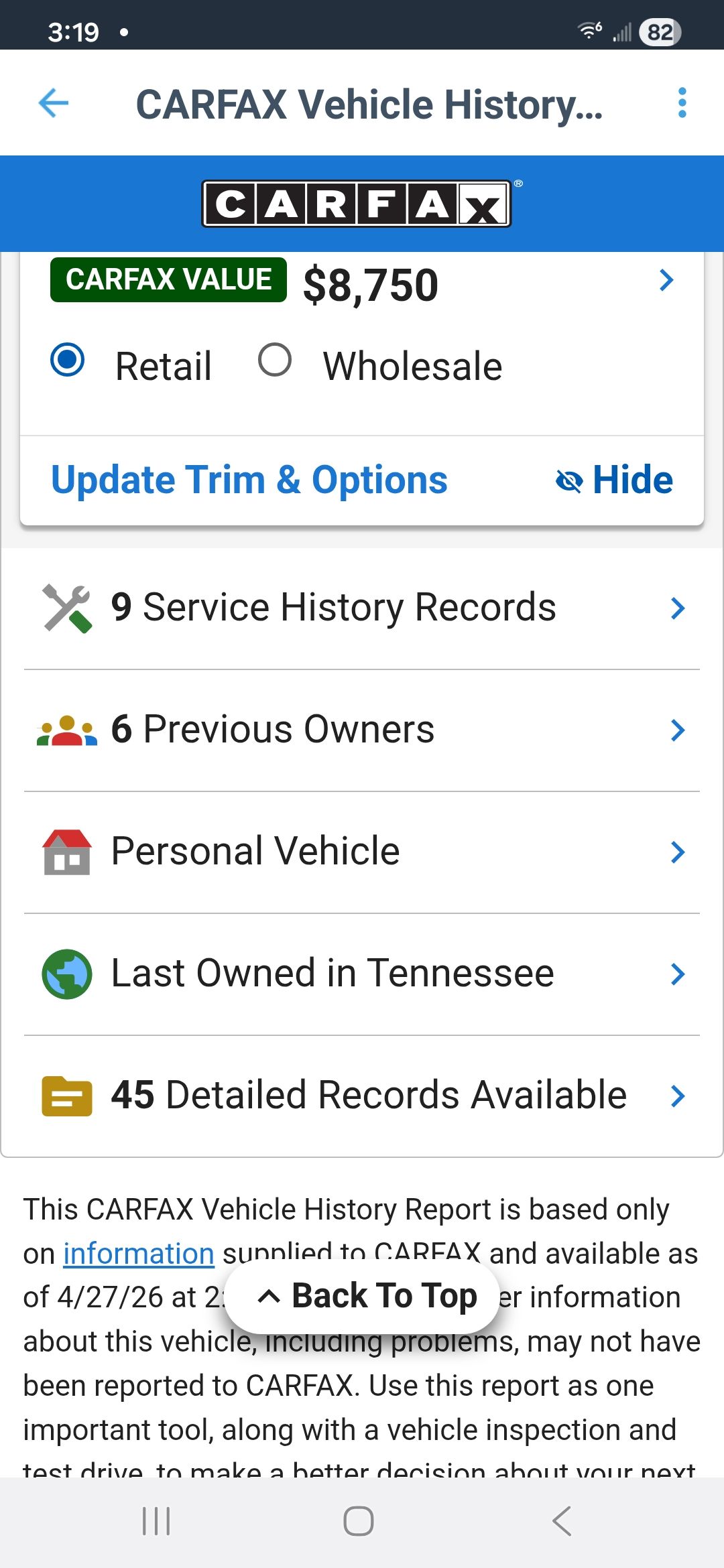This screenshot has width=724, height=1568.
Task: Tap the Back To Top button
Action: pos(362,1296)
